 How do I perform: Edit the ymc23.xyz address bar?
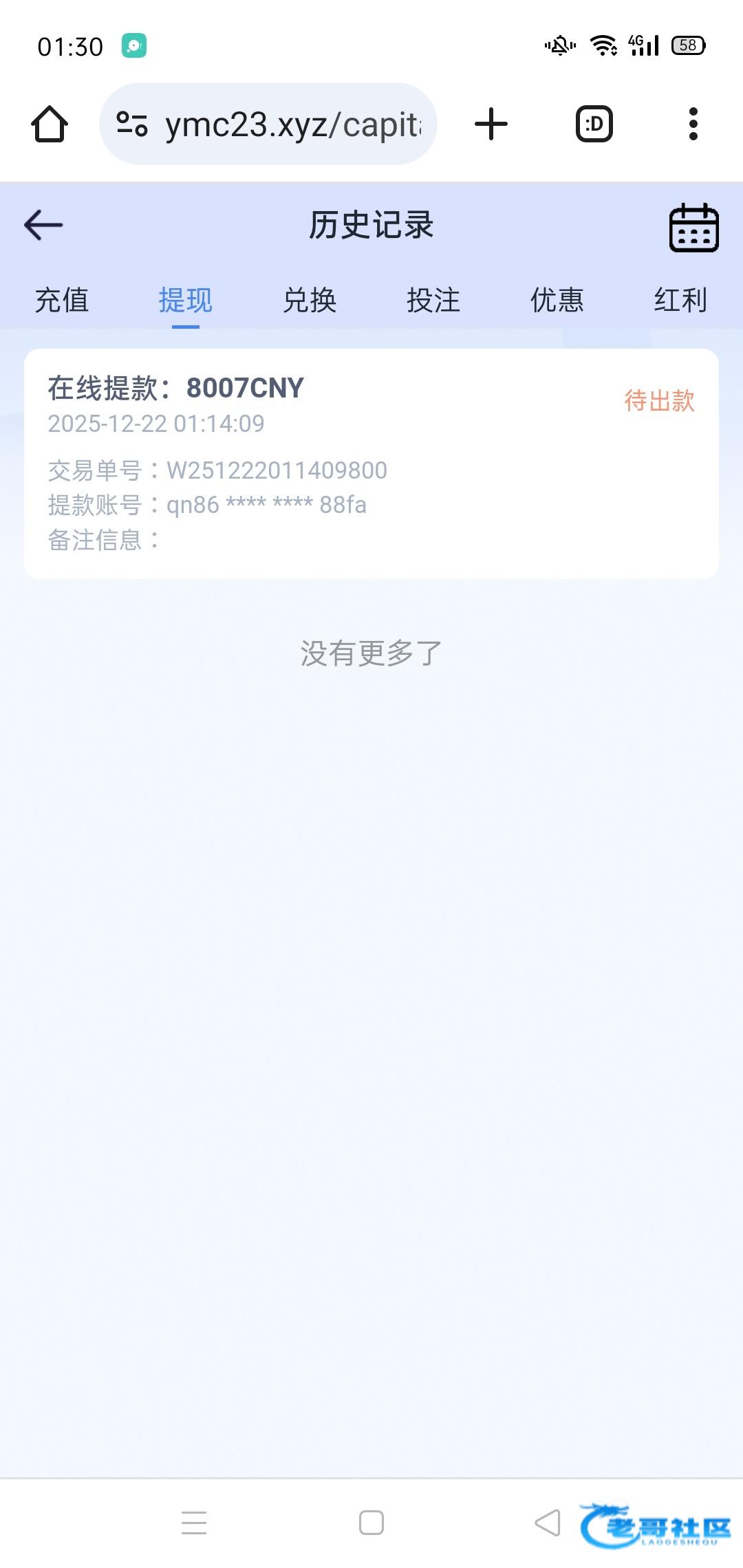(x=292, y=124)
